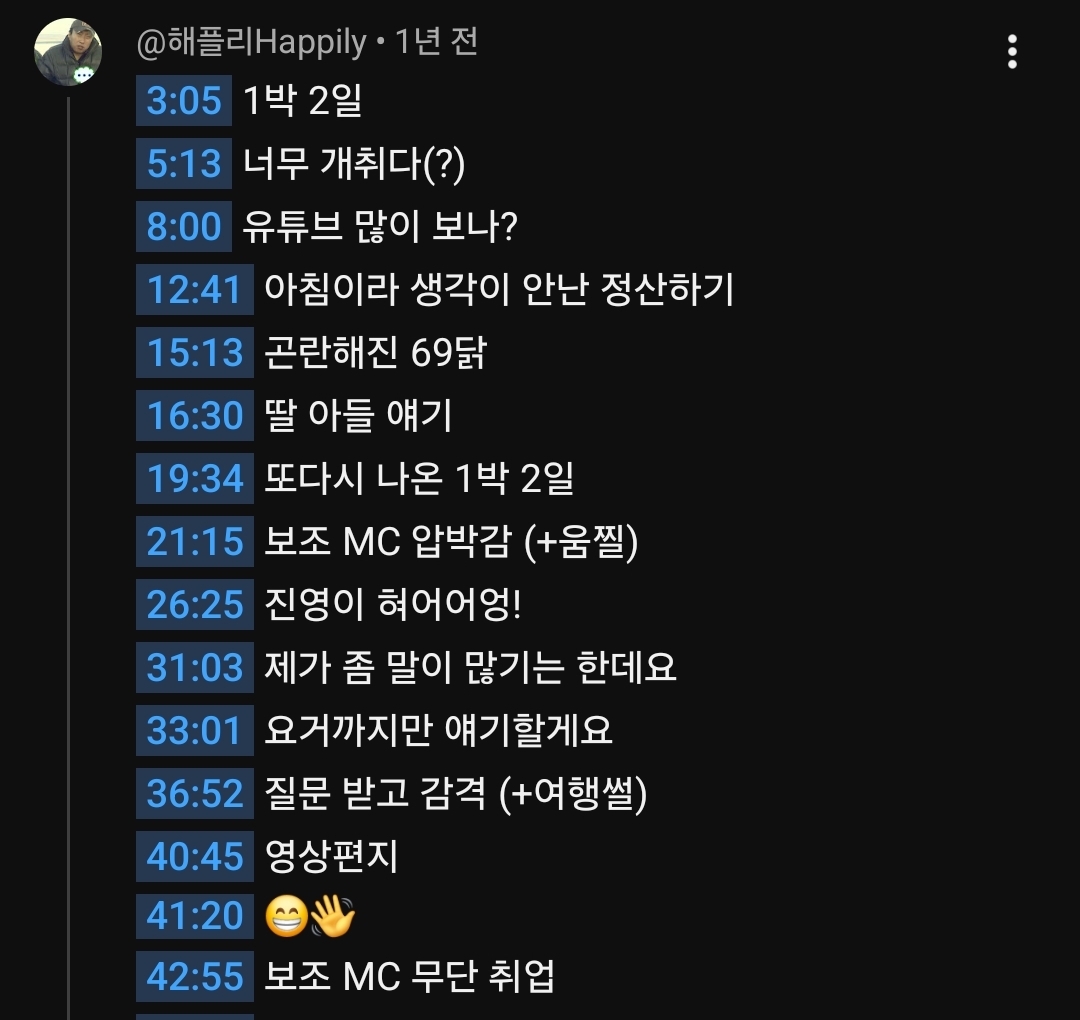The height and width of the screenshot is (1020, 1080).
Task: Jump to timestamp 3:05
Action: click(184, 101)
